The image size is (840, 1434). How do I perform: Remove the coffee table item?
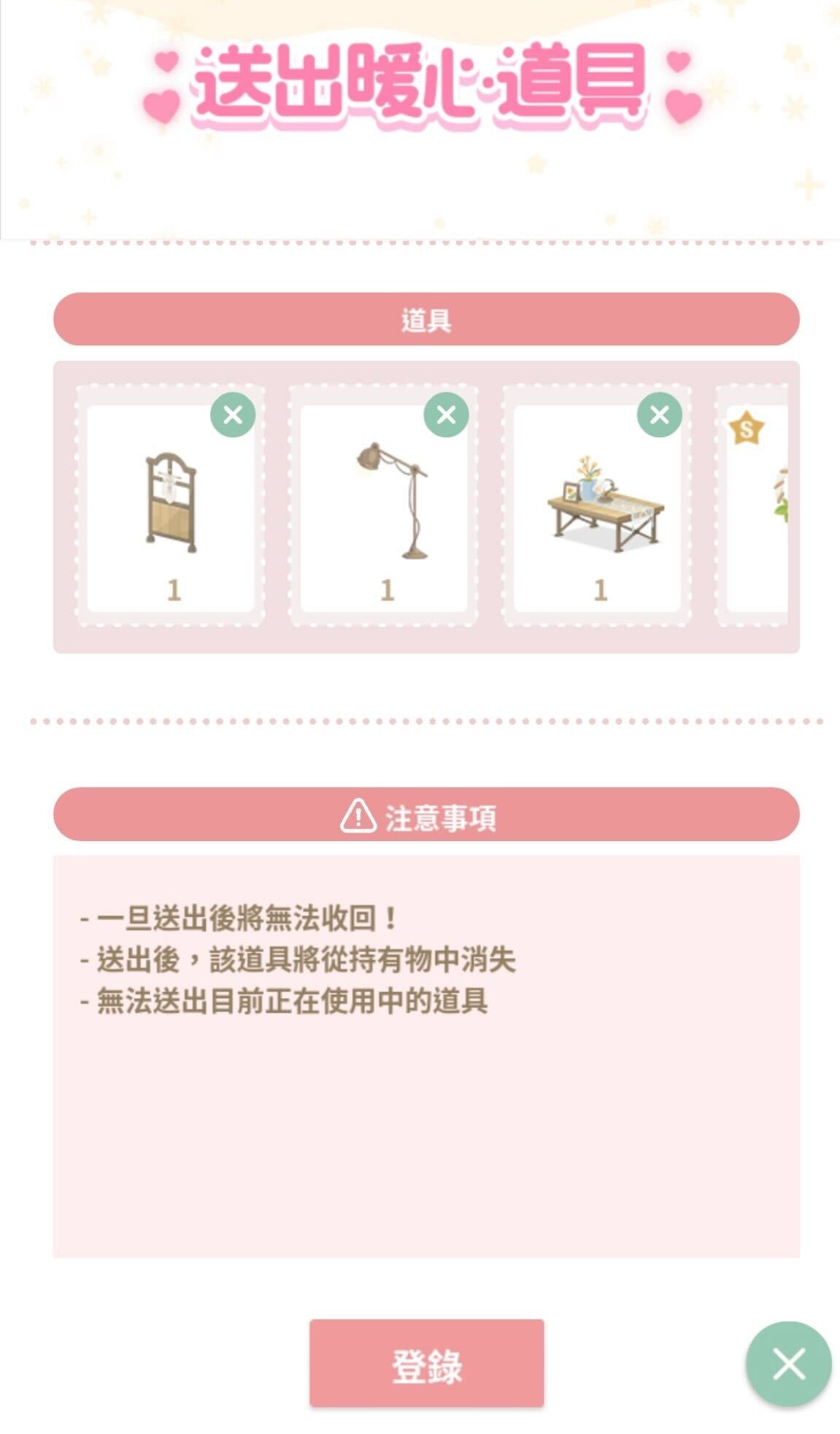pyautogui.click(x=659, y=415)
